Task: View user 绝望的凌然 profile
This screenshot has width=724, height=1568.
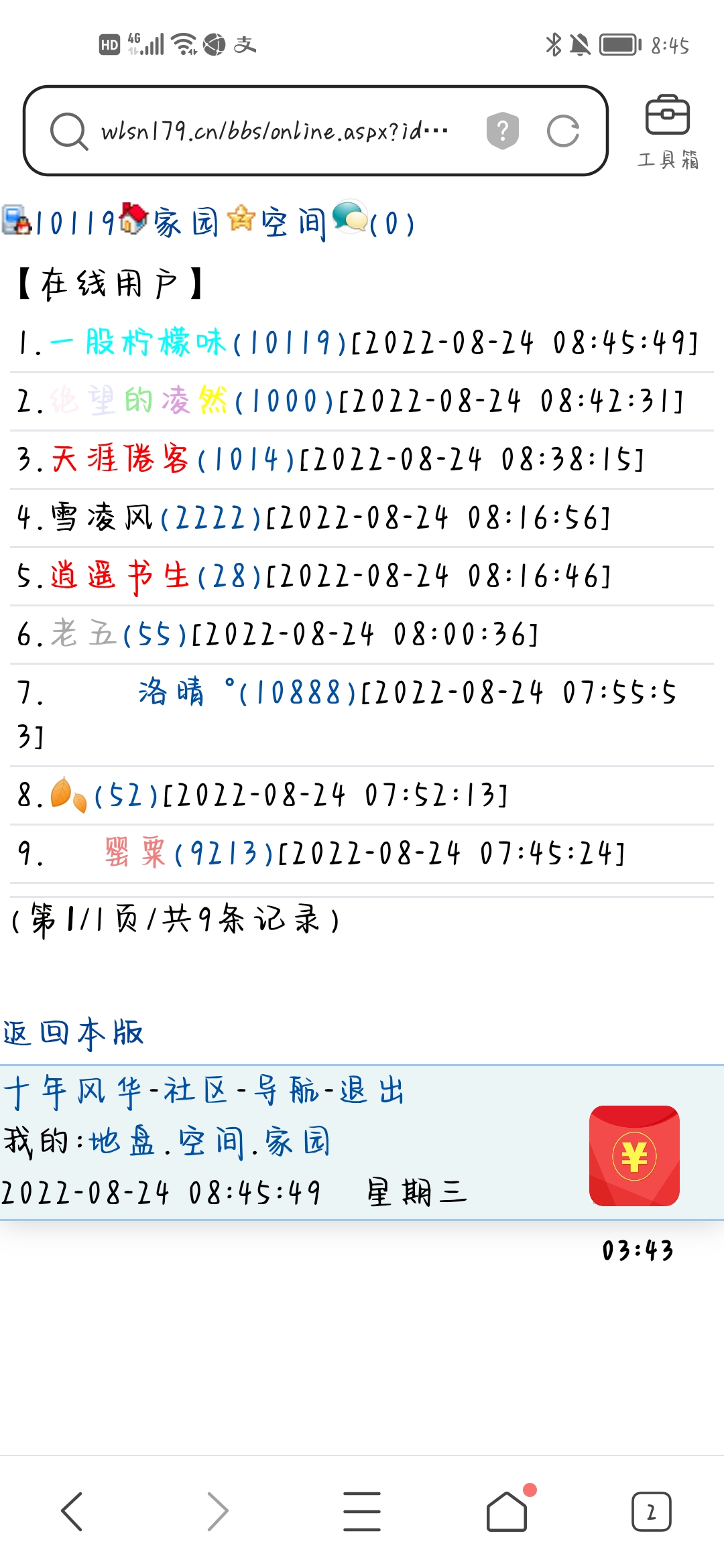Action: (x=139, y=401)
